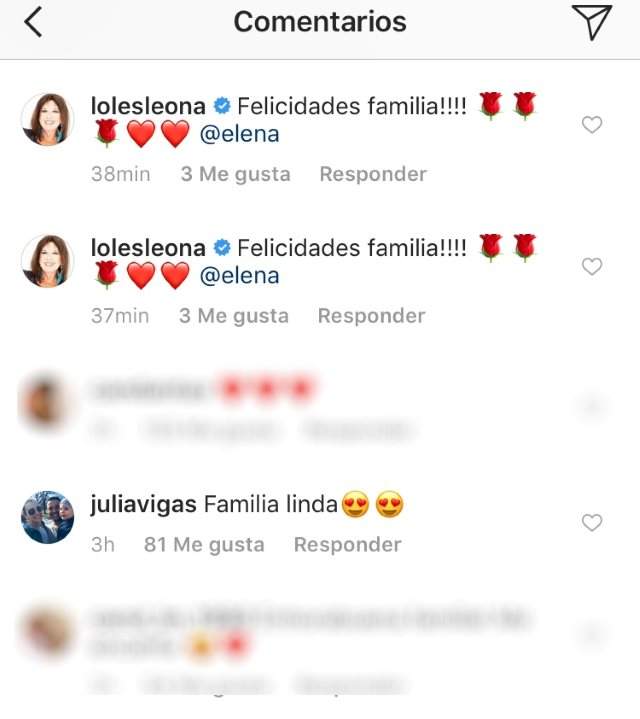
Task: Reply to the lolesleona comment from 38min ago
Action: [x=372, y=174]
